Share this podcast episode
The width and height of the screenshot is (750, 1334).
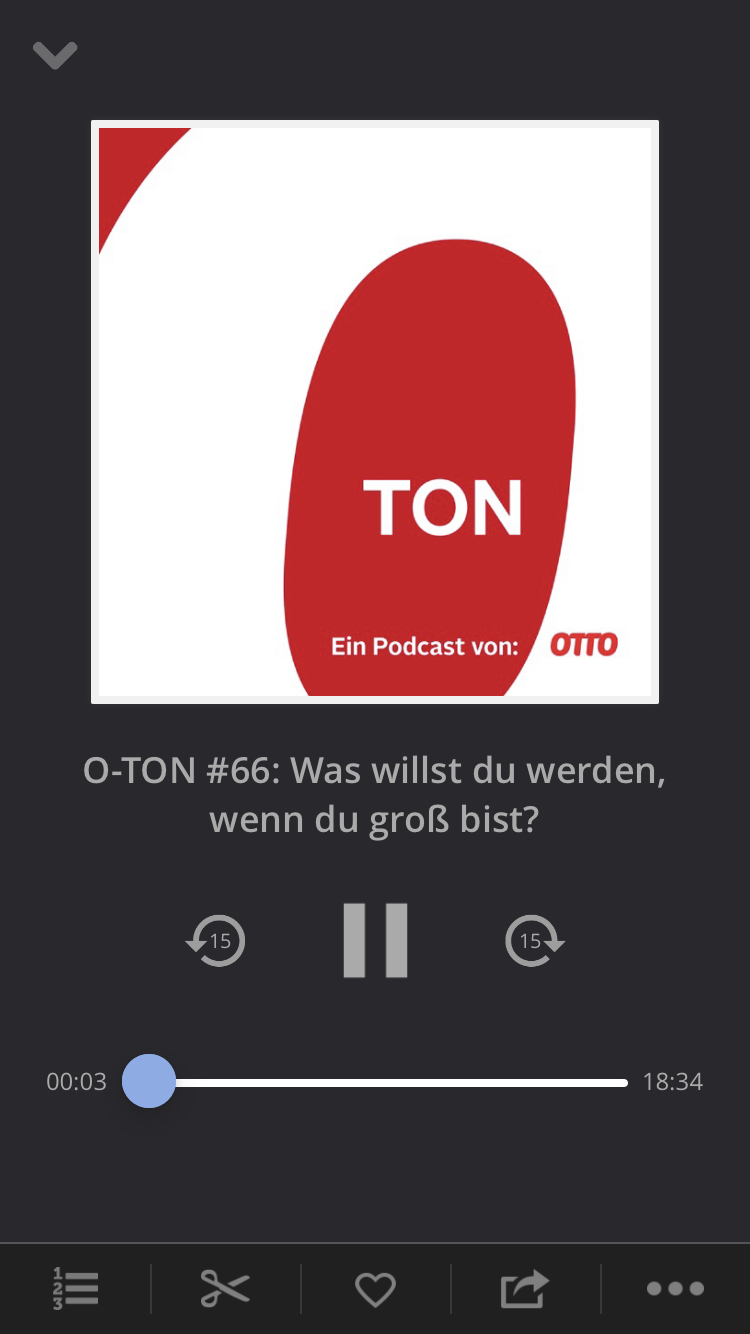coord(525,1288)
